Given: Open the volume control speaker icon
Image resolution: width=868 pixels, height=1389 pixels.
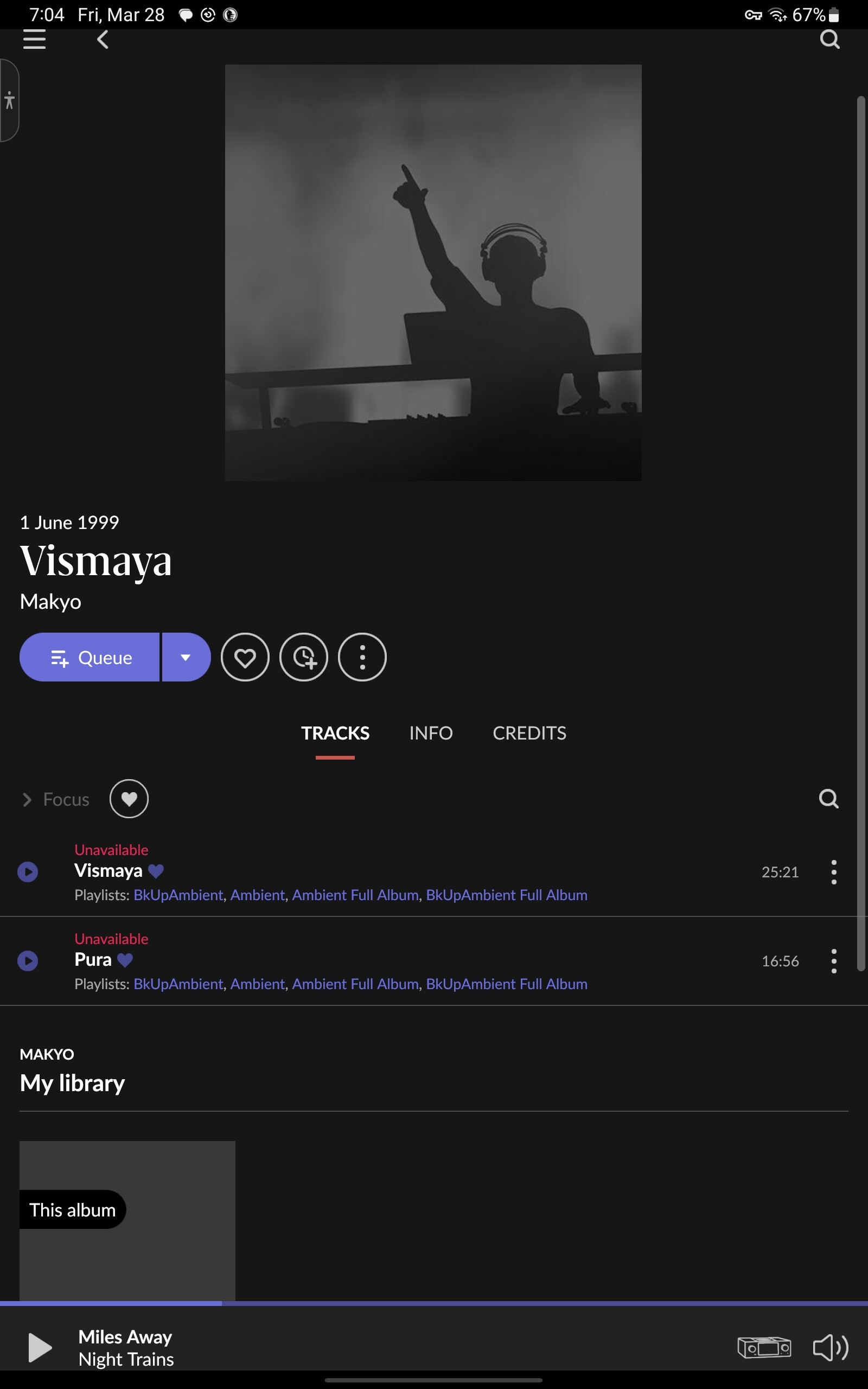Looking at the screenshot, I should click(x=830, y=1347).
